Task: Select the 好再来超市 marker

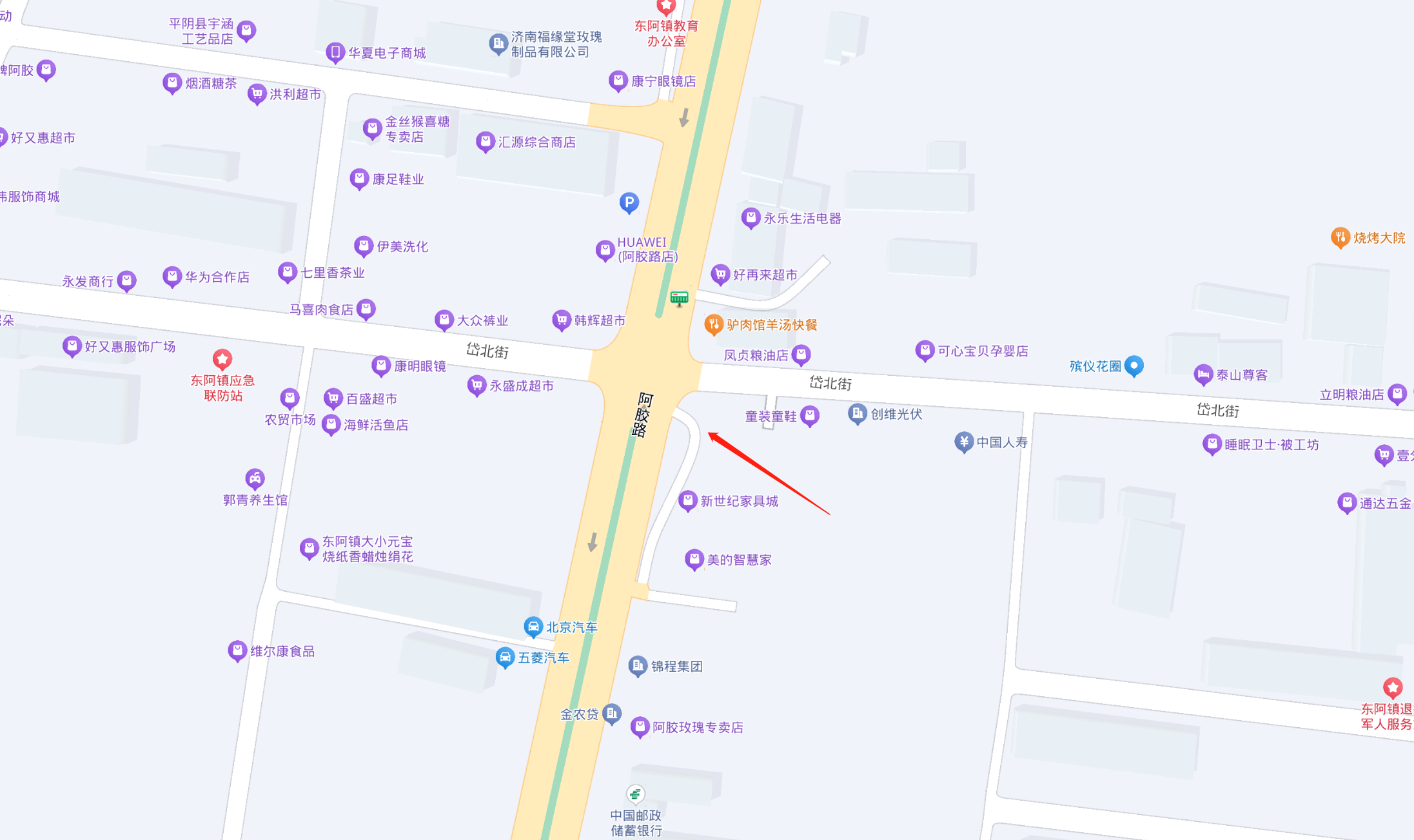Action: pos(720,274)
